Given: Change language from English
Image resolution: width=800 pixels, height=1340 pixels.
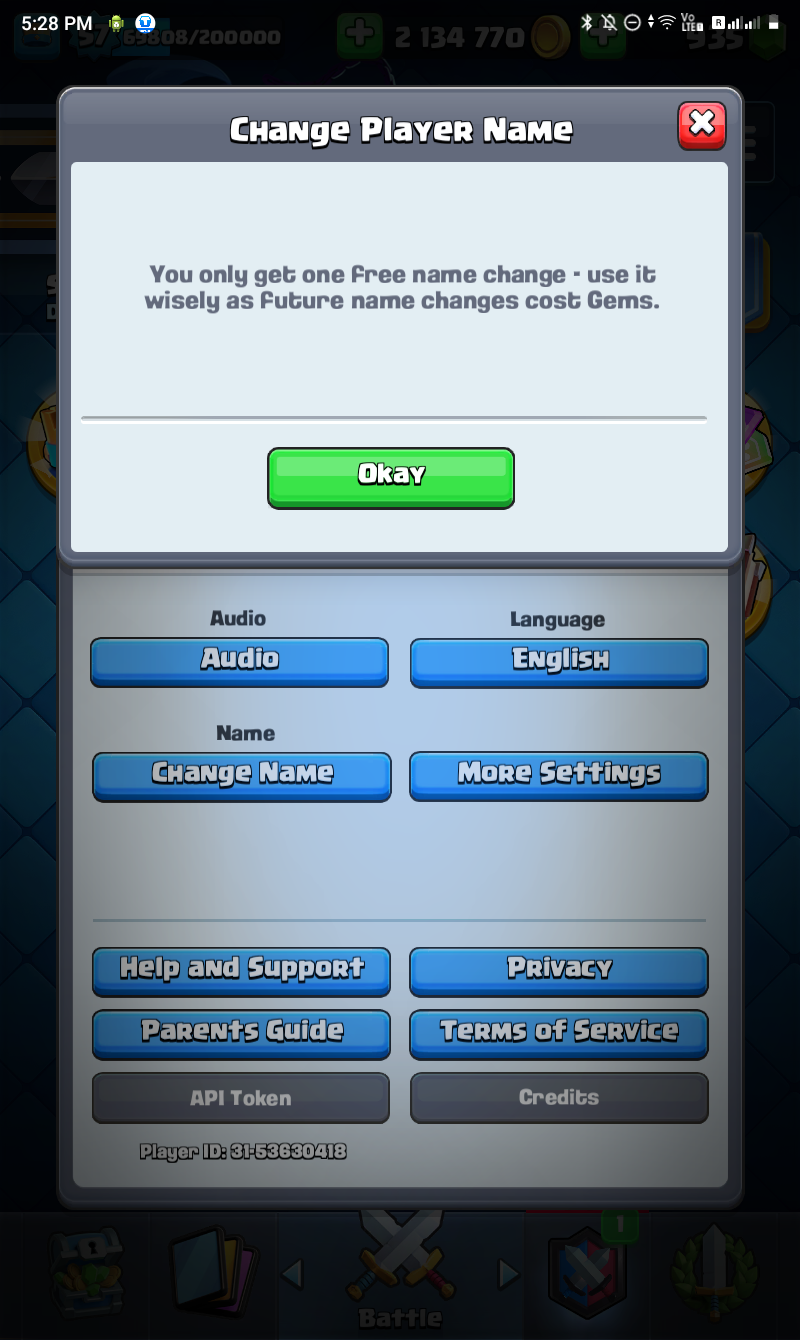Looking at the screenshot, I should [559, 662].
